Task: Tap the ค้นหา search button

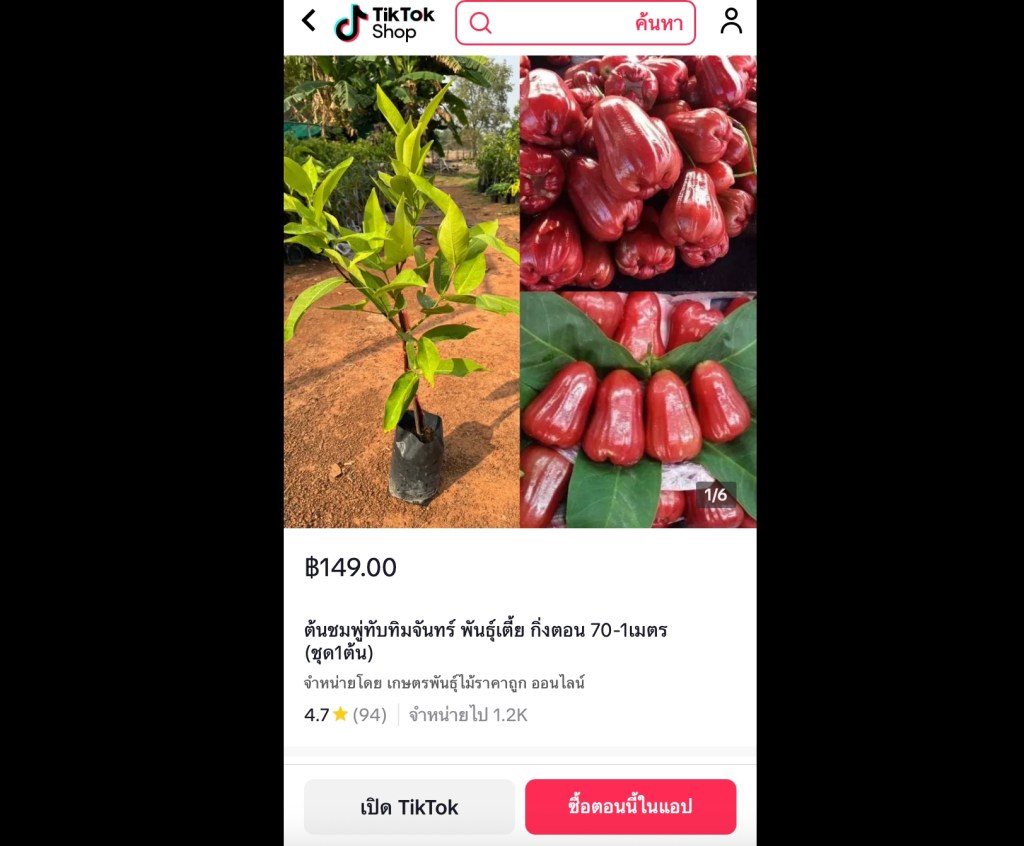Action: point(659,23)
